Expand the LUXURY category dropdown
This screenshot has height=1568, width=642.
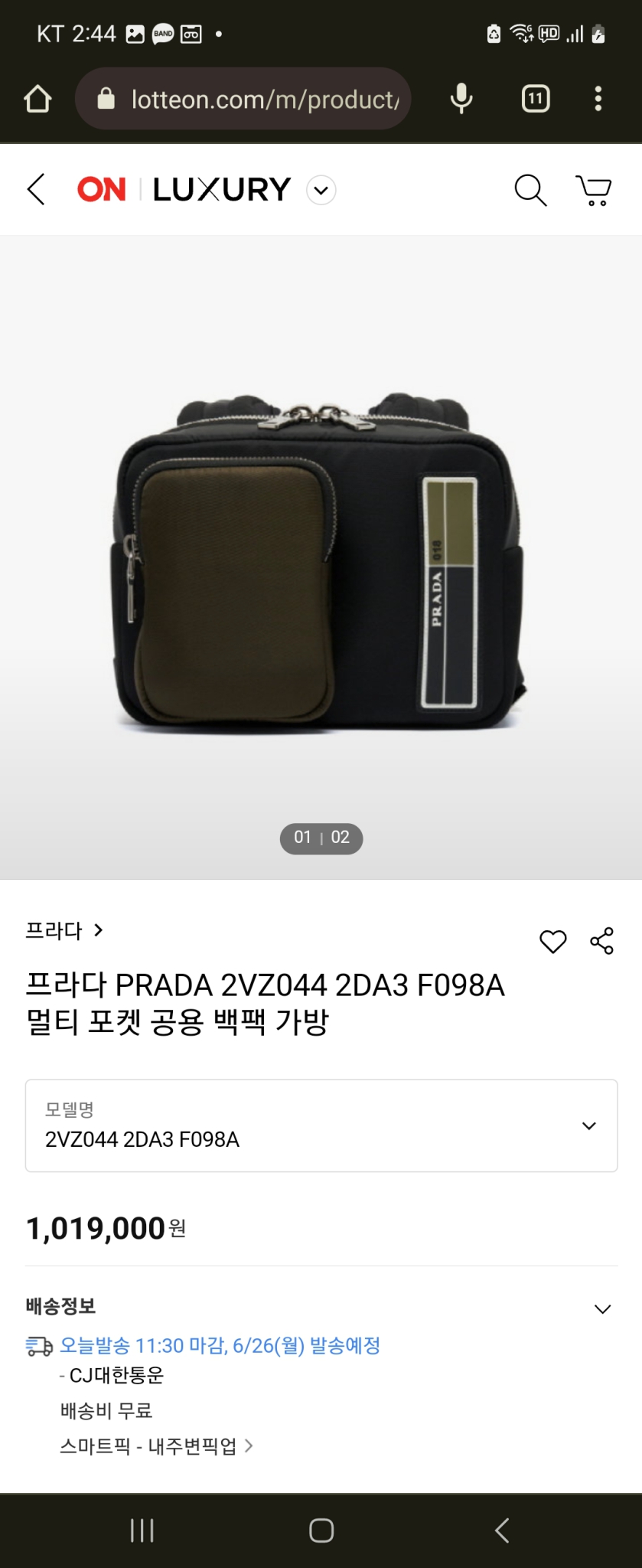[321, 189]
